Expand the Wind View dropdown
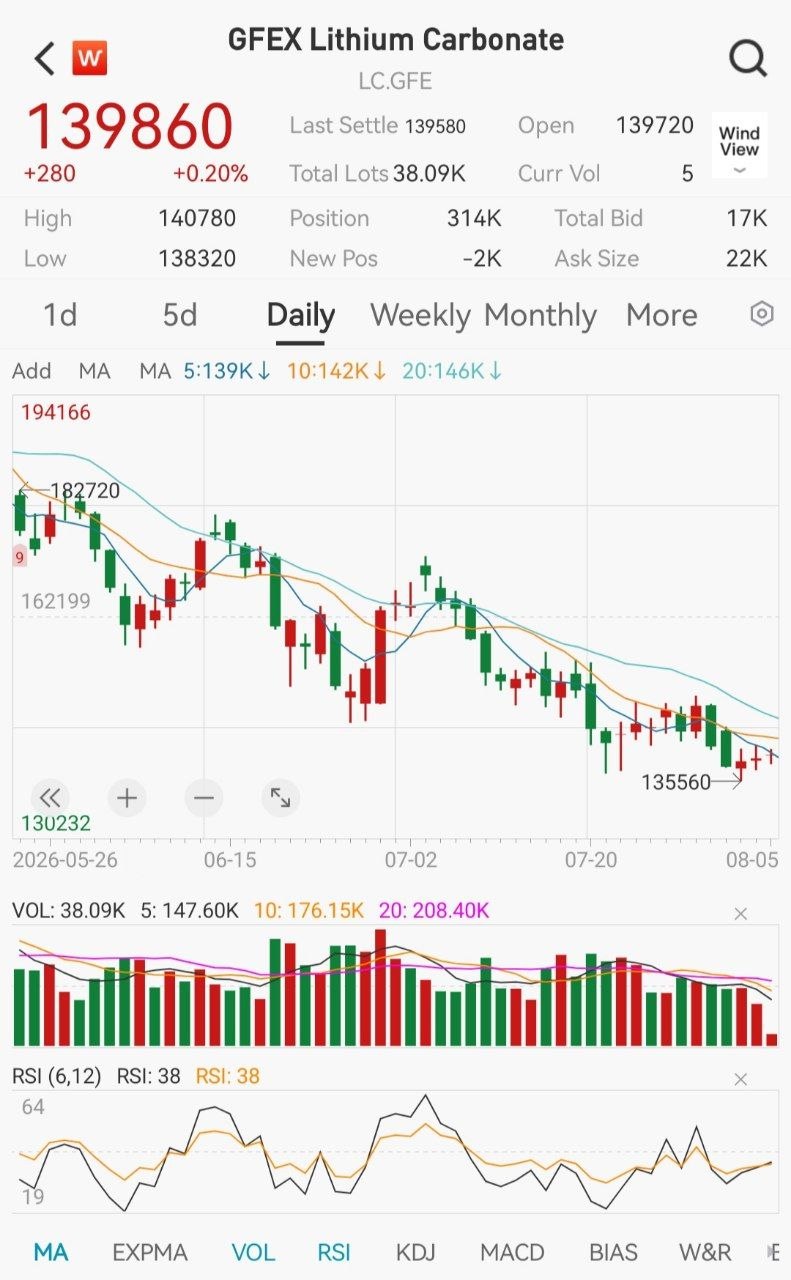The width and height of the screenshot is (791, 1280). 740,146
